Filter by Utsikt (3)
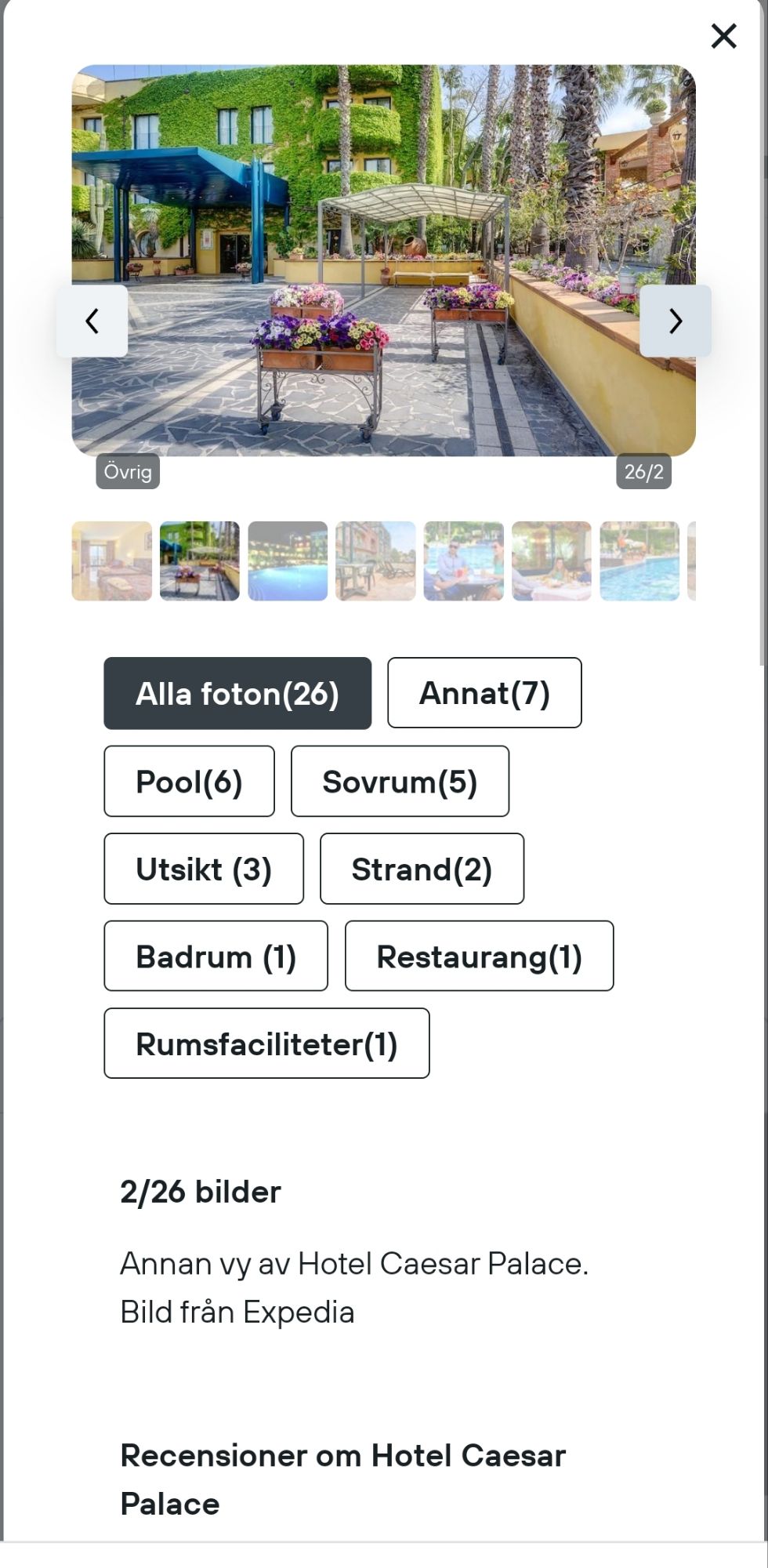 pyautogui.click(x=204, y=869)
